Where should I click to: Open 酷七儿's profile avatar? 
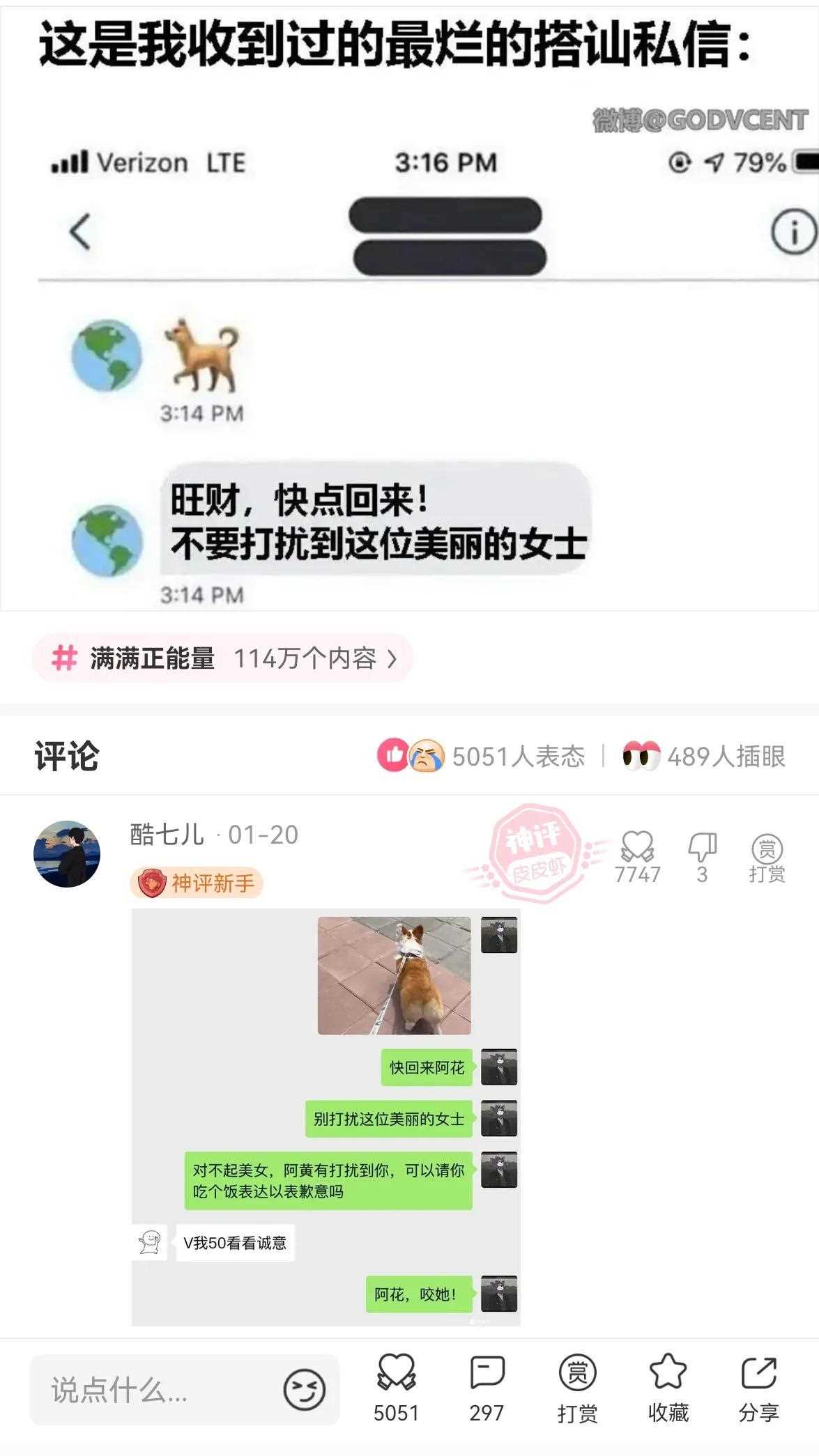[x=67, y=853]
